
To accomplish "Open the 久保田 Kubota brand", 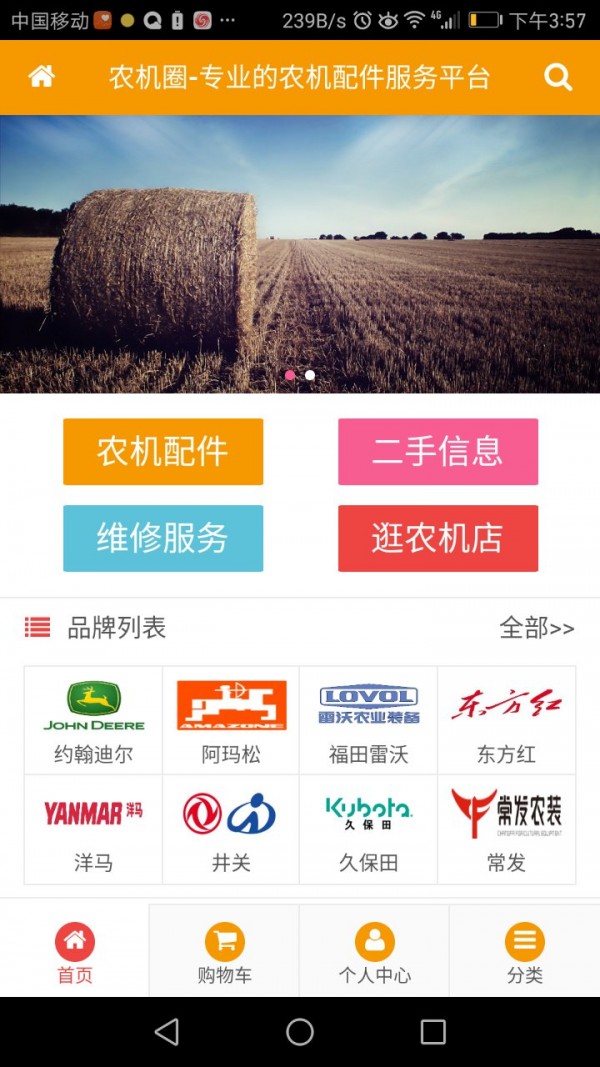I will click(368, 829).
